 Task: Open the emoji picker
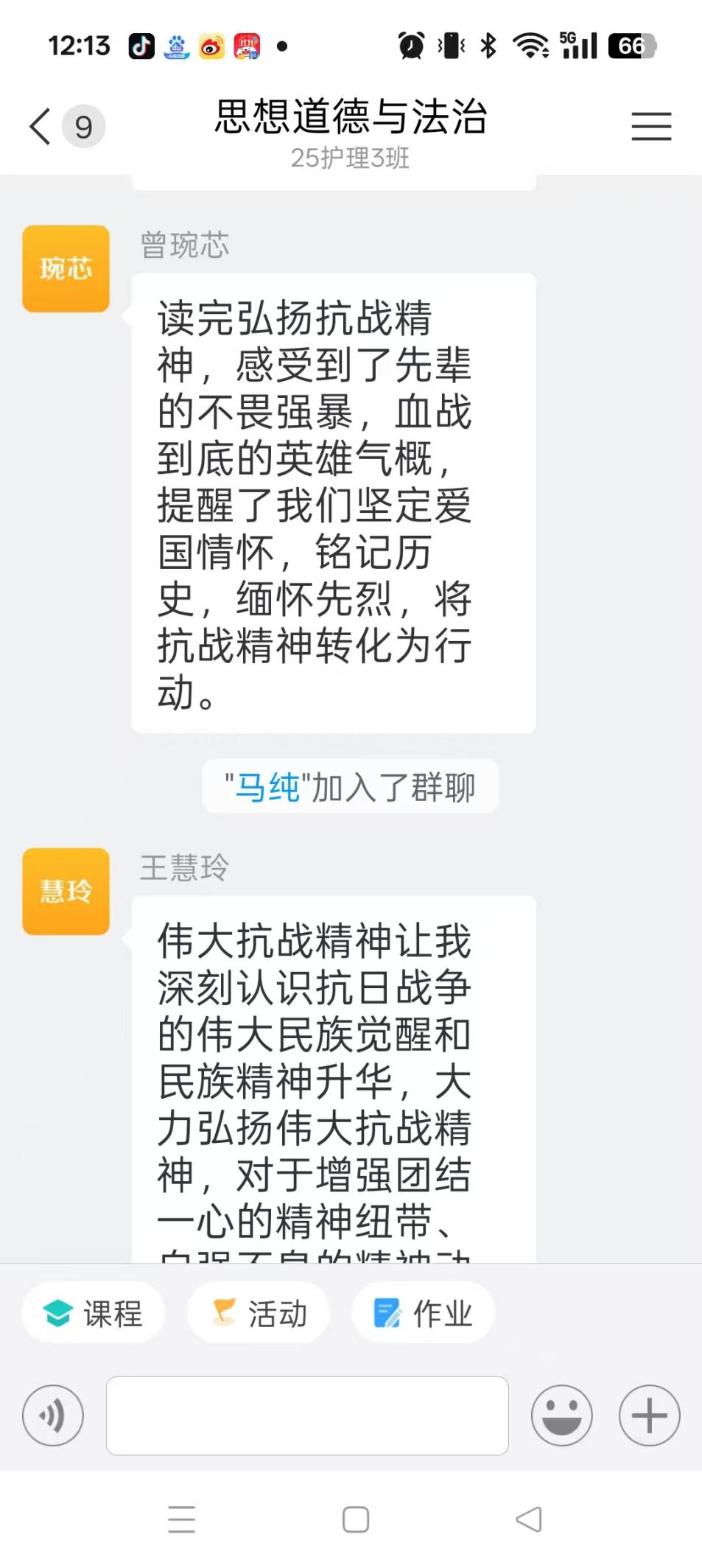click(561, 1415)
